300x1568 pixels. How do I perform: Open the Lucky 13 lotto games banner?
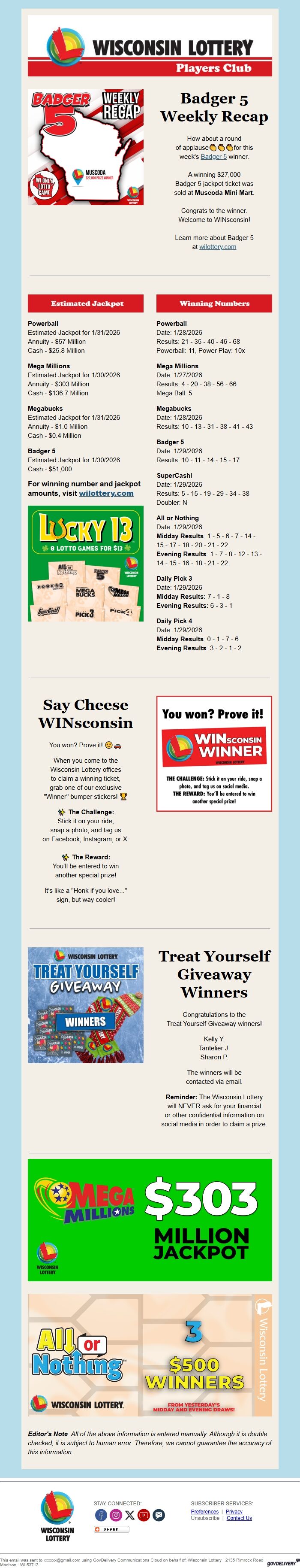(x=86, y=563)
